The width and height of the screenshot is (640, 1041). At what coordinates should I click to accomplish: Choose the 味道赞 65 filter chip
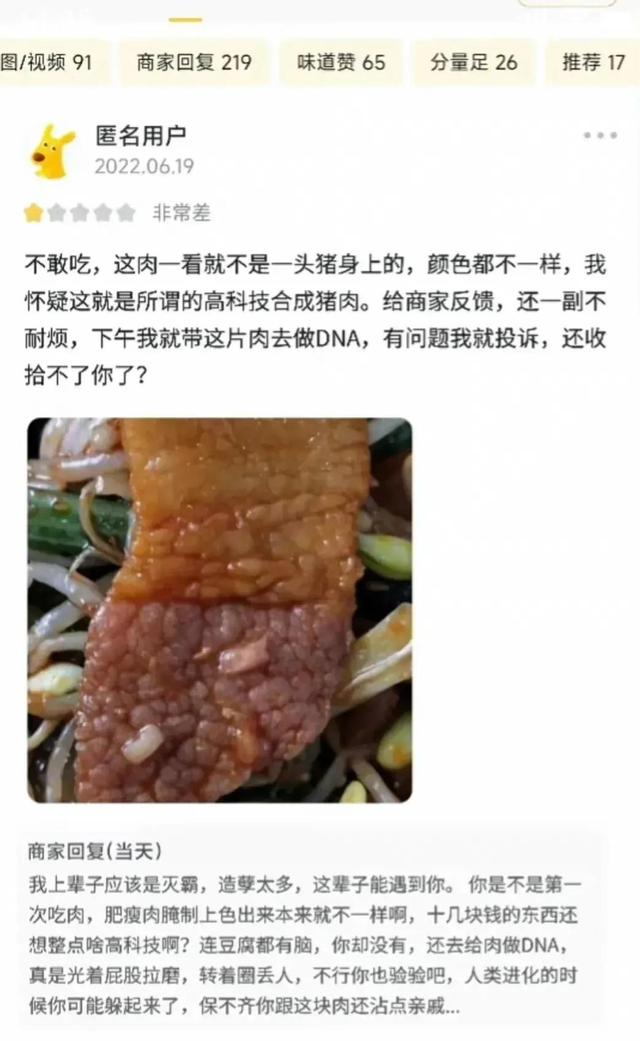pyautogui.click(x=341, y=62)
